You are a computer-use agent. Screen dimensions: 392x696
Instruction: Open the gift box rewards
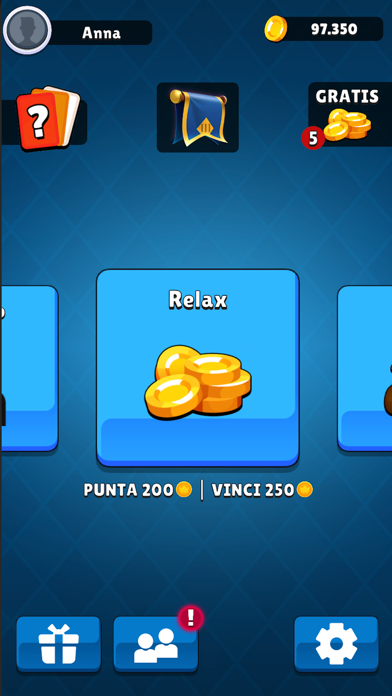click(x=59, y=644)
